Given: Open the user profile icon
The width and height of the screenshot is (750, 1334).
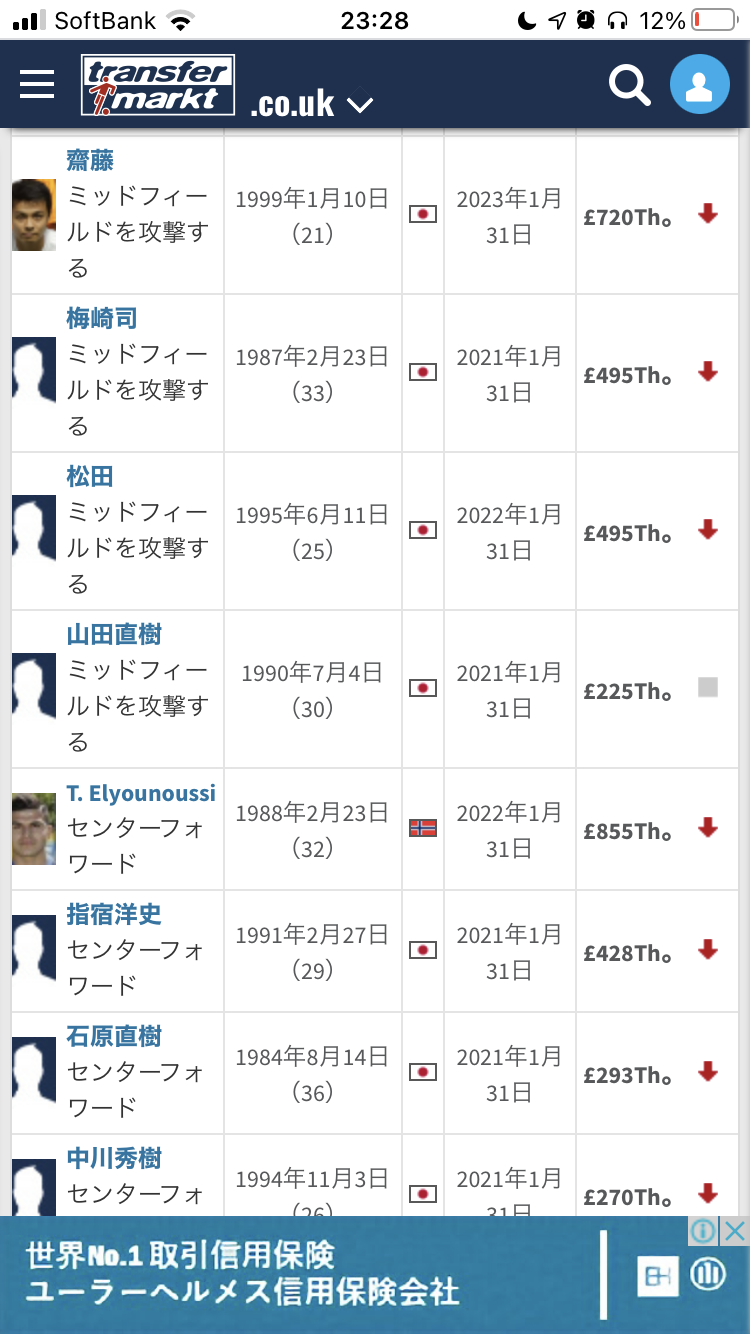Looking at the screenshot, I should point(699,84).
